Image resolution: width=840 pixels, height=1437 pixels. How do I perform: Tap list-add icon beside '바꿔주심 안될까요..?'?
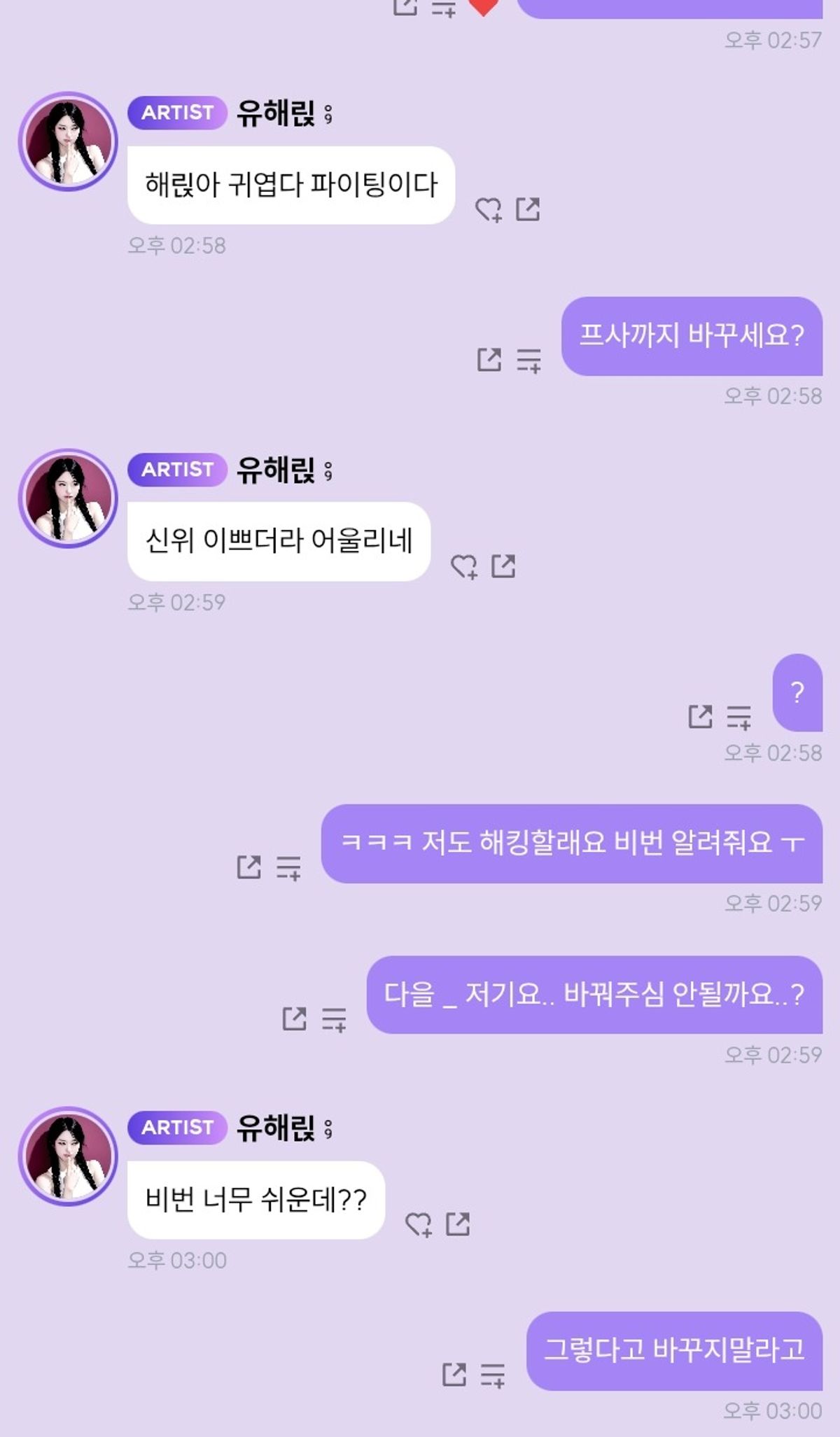[x=334, y=1019]
